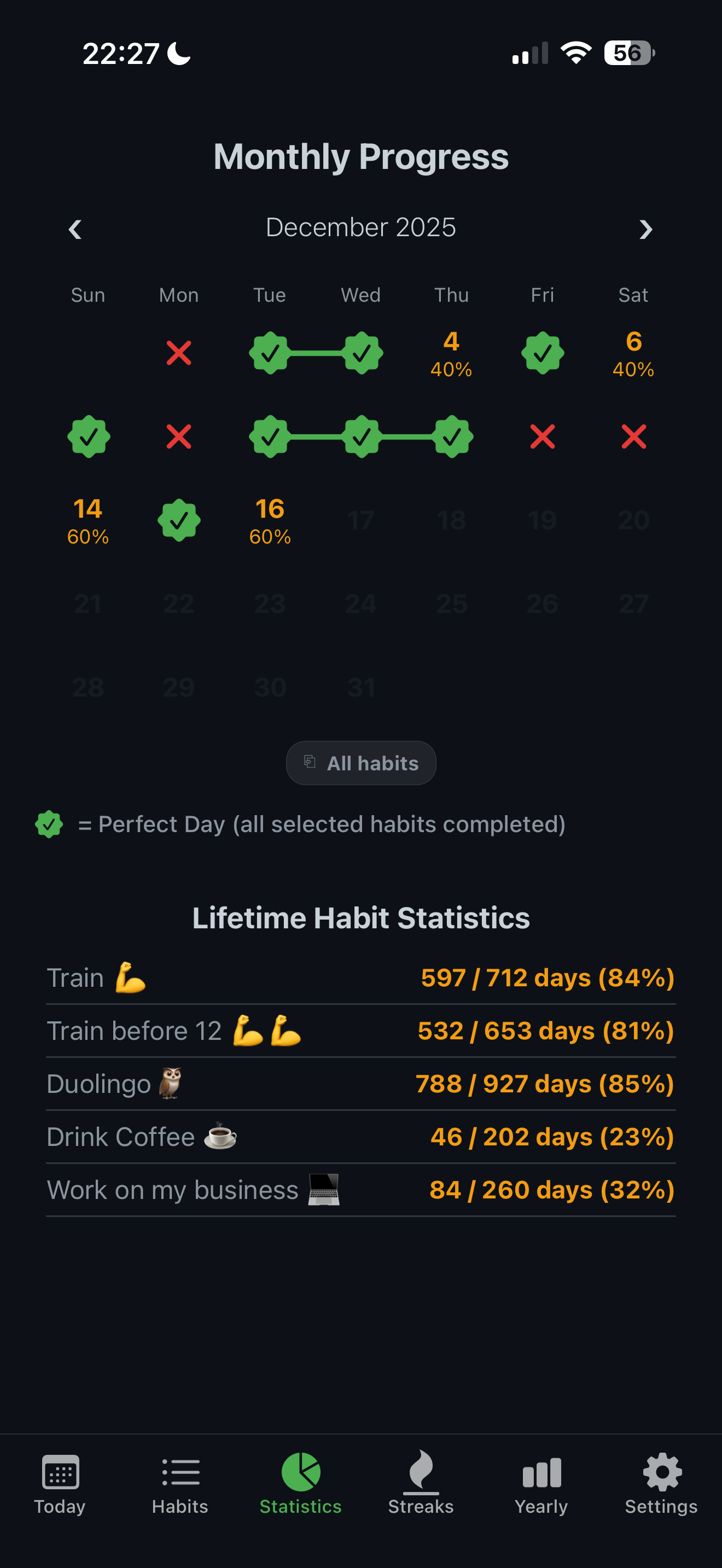
Task: Advance to January using the right chevron
Action: (647, 230)
